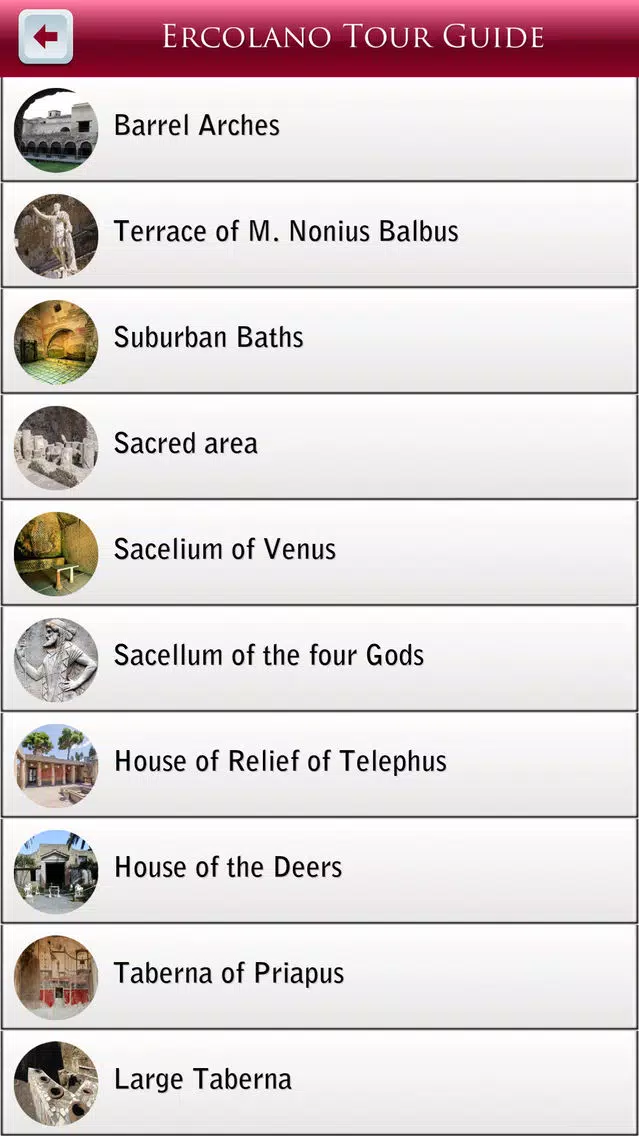Choose Sacellum of the four Gods

(x=320, y=658)
